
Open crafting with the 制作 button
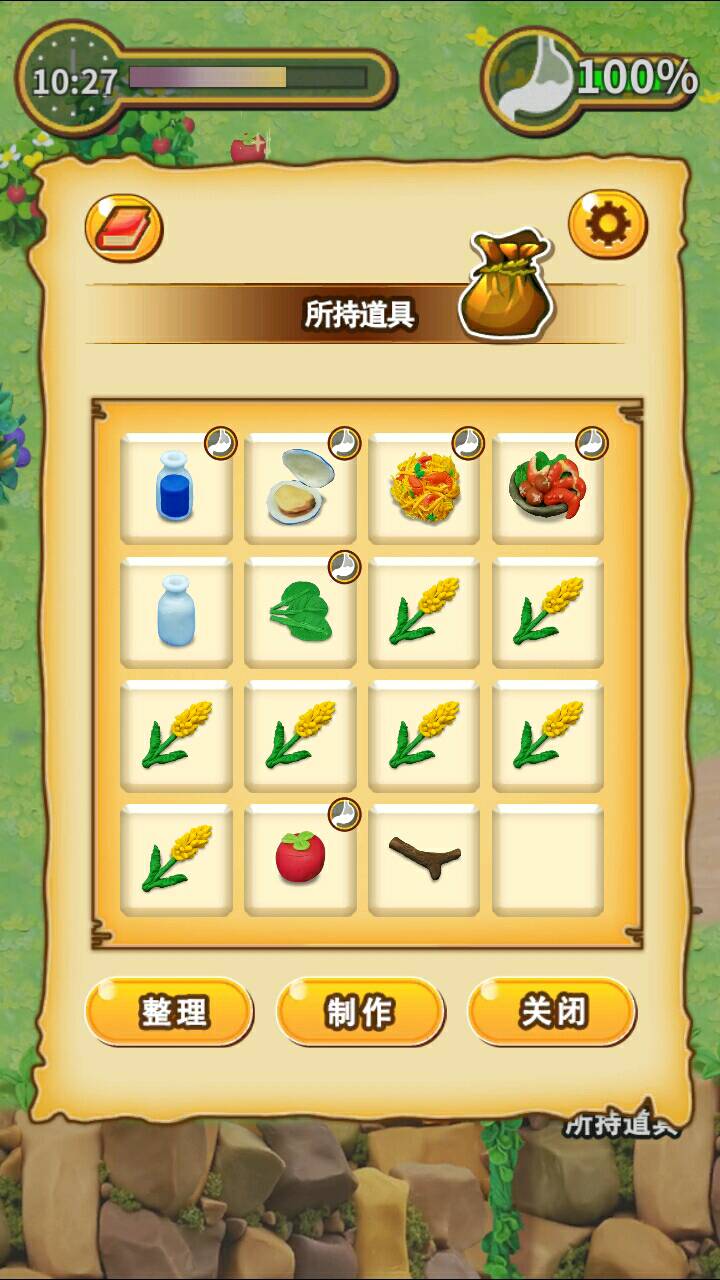360,1012
